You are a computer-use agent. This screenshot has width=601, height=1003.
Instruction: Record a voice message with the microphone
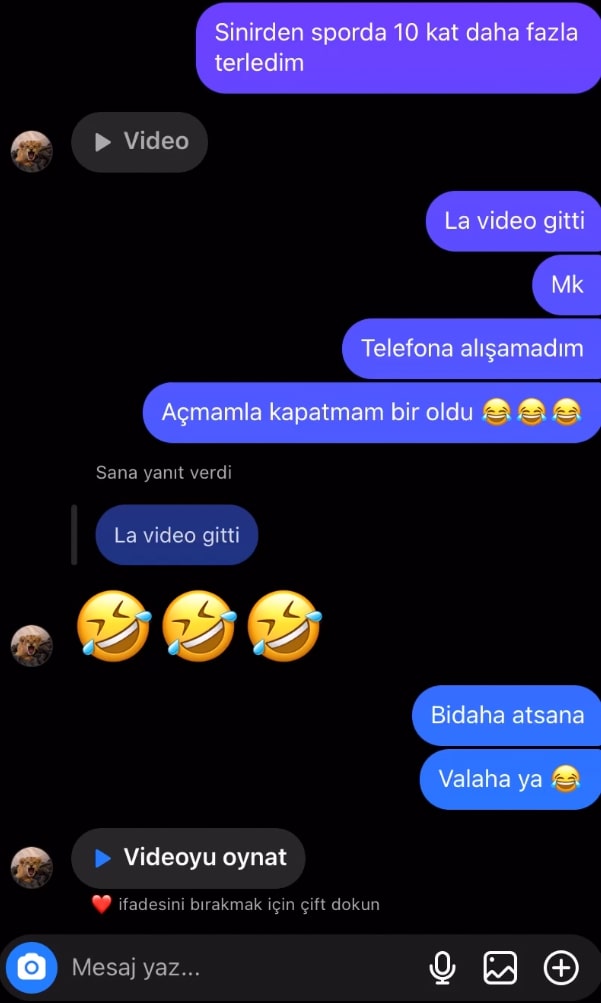pyautogui.click(x=442, y=968)
